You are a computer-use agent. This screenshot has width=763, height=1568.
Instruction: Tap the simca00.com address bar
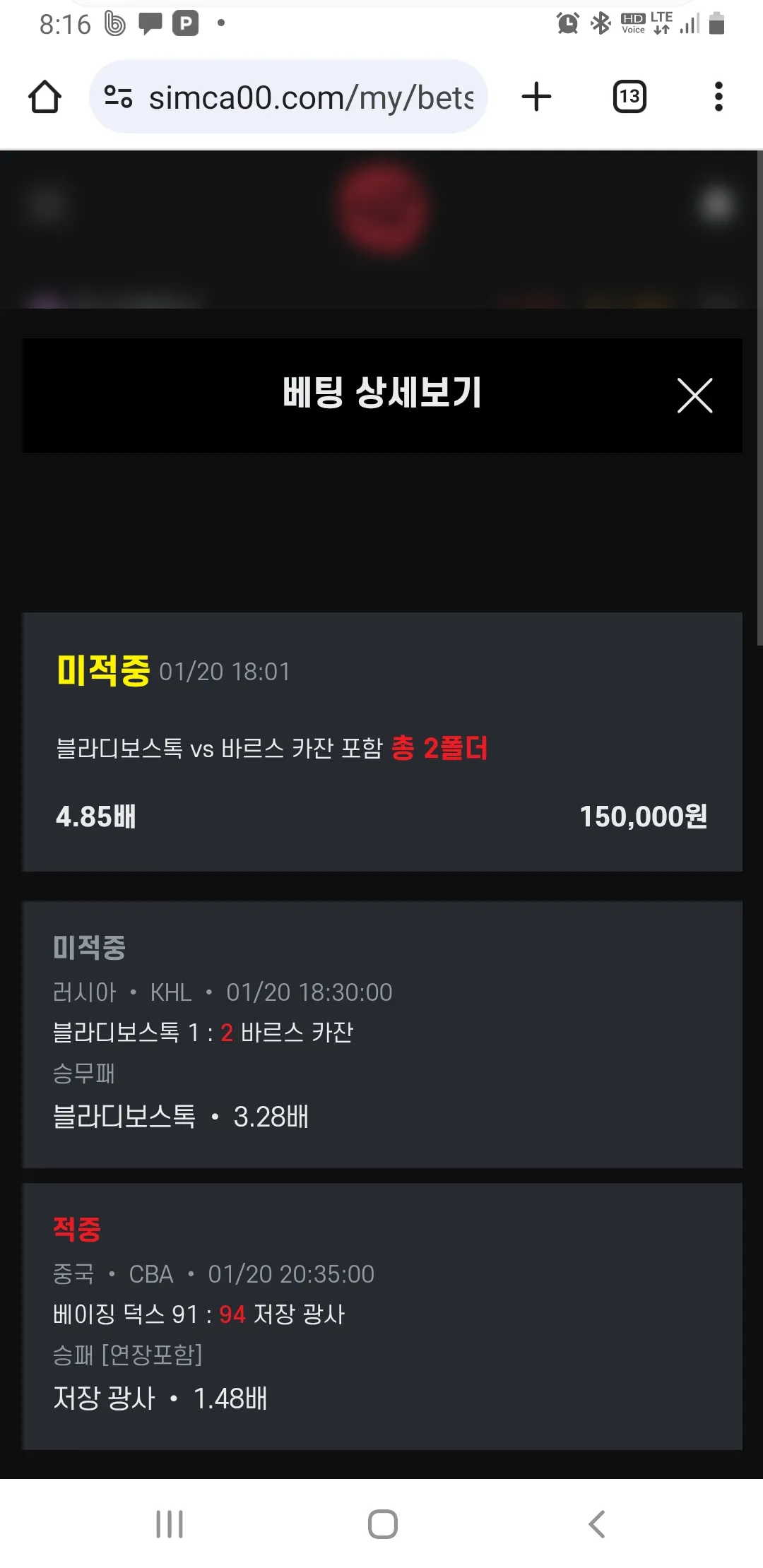(x=311, y=97)
